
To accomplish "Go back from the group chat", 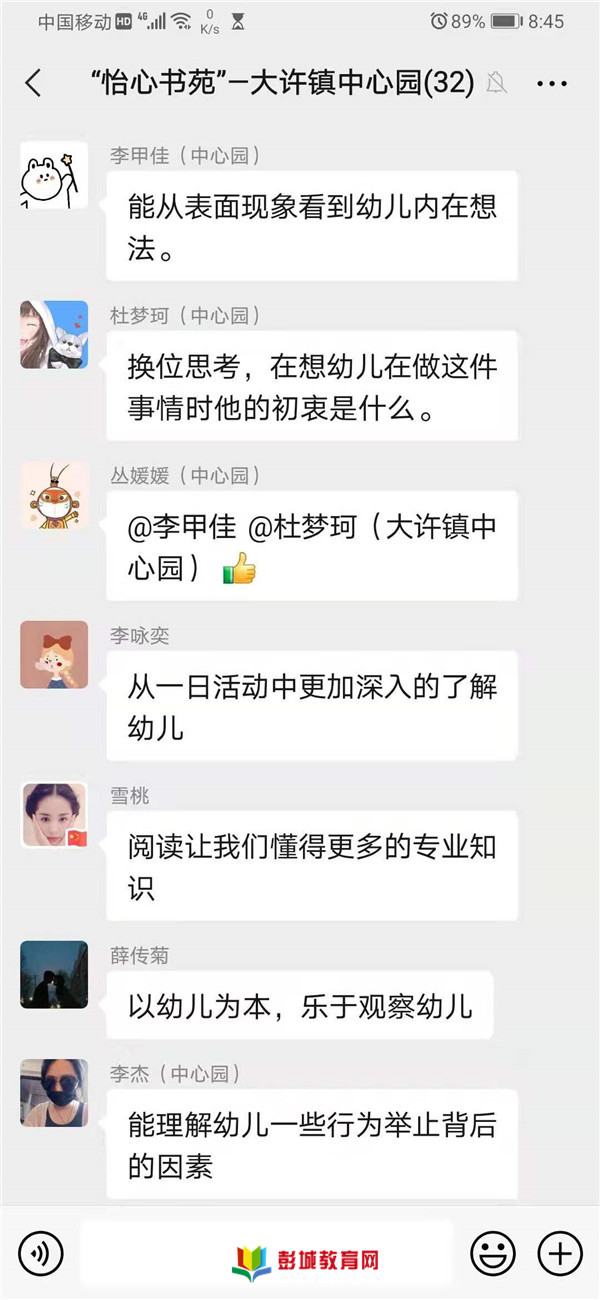I will click(34, 84).
